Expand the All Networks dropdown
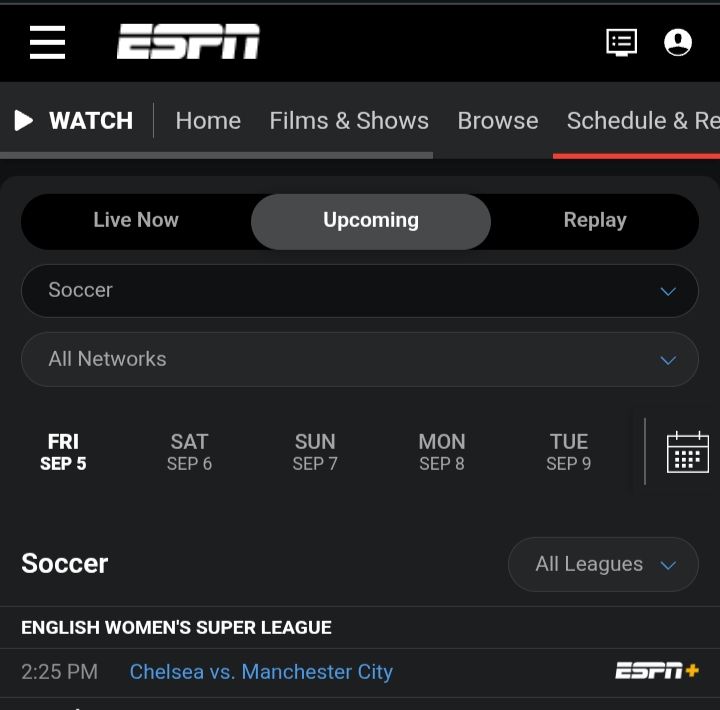Image resolution: width=720 pixels, height=710 pixels. (x=360, y=360)
